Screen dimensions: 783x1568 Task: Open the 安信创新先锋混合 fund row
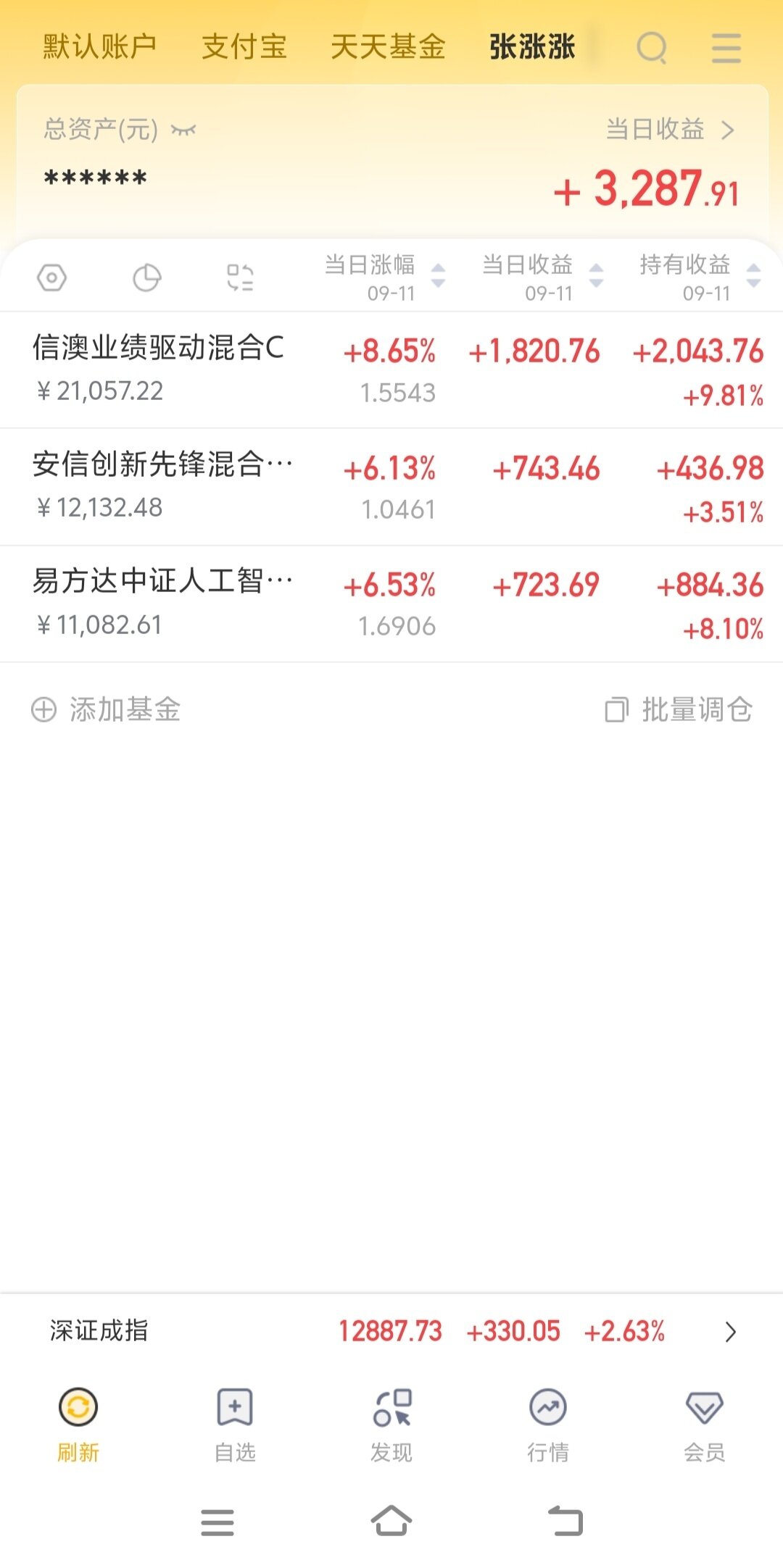coord(391,487)
